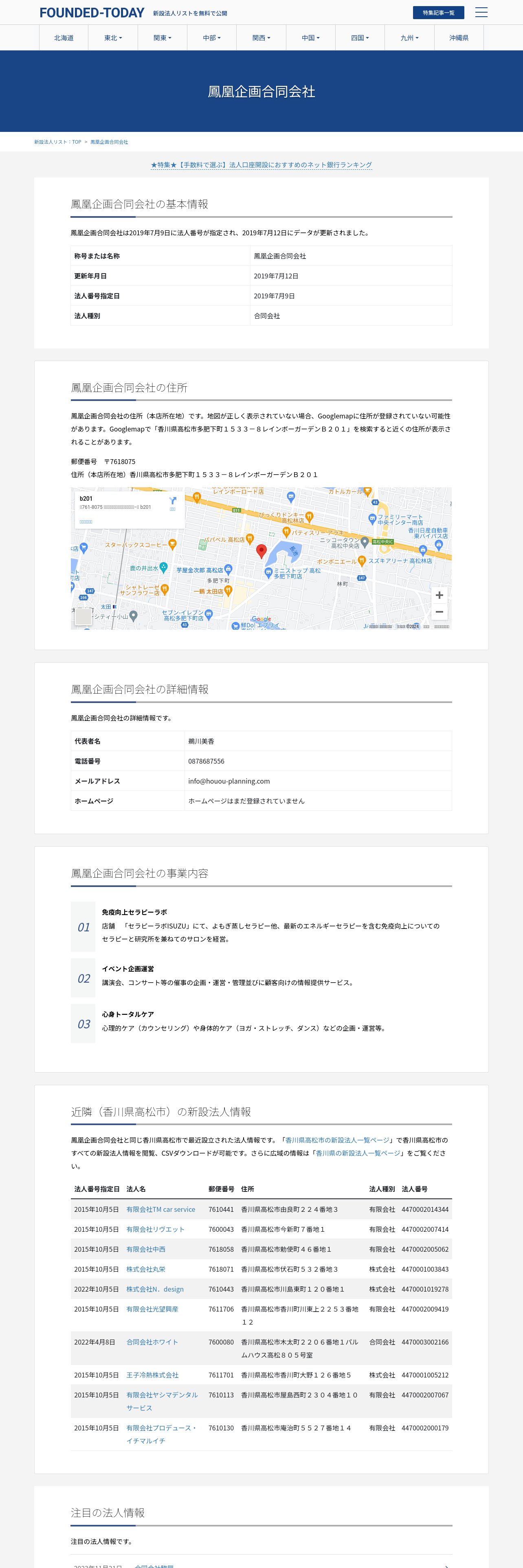Go to 新設法人リスト：TOP breadcrumb
The height and width of the screenshot is (1568, 523).
(x=58, y=142)
